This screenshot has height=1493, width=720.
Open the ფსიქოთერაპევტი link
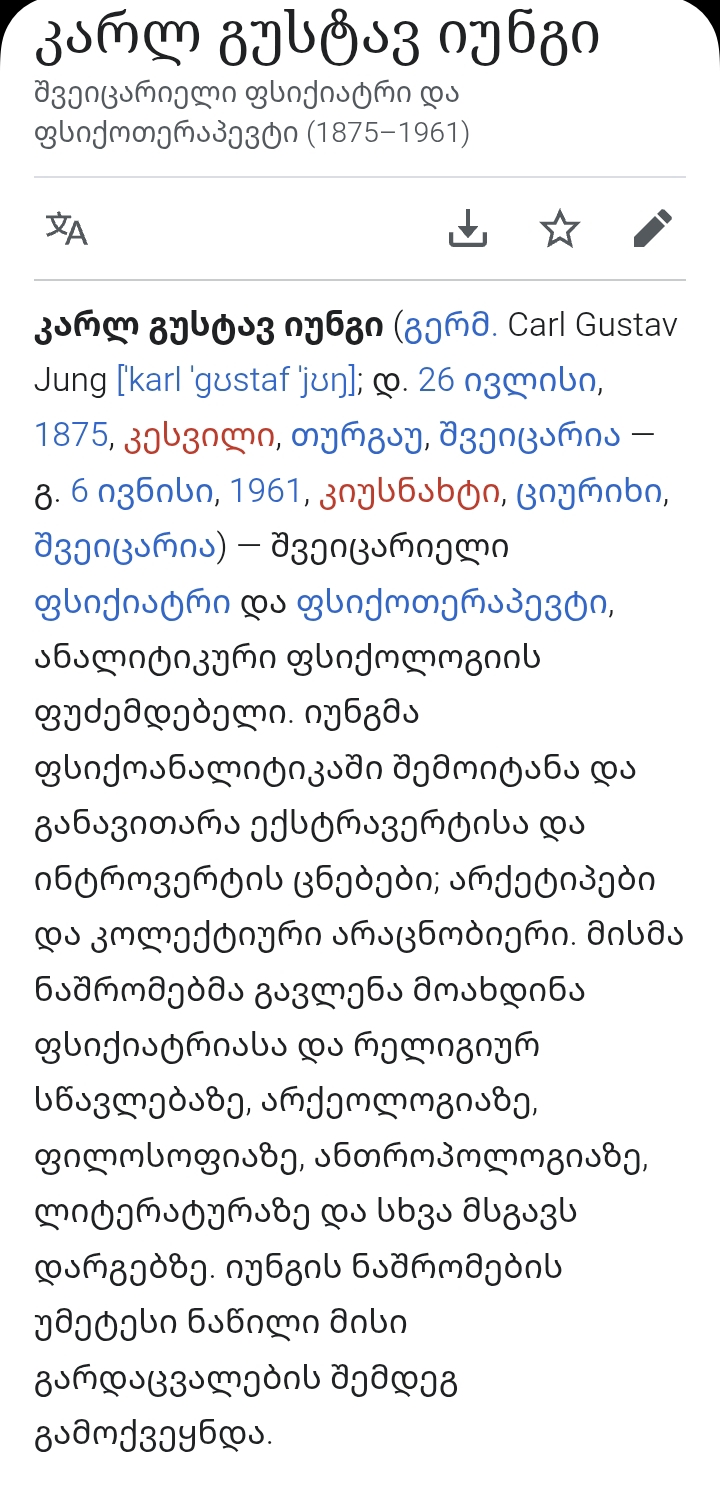pos(451,604)
